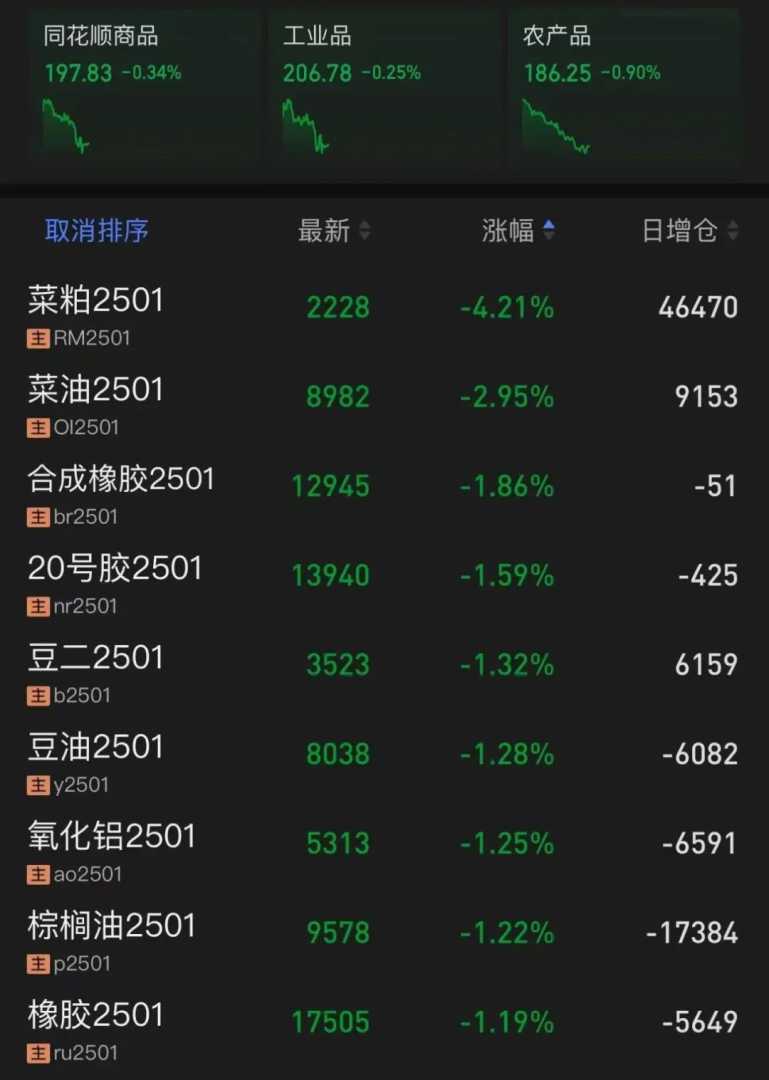Sort the list by 日增仓

690,231
